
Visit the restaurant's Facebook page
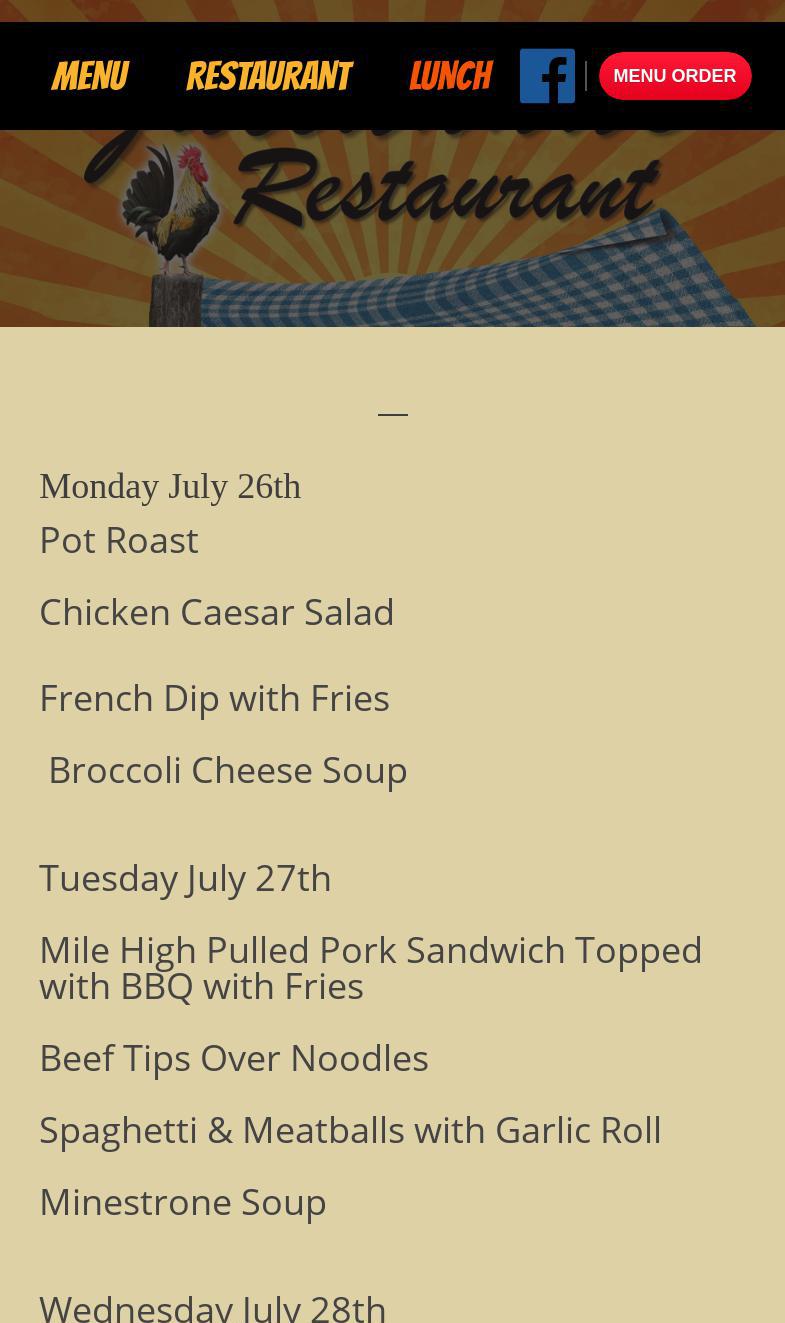point(547,76)
